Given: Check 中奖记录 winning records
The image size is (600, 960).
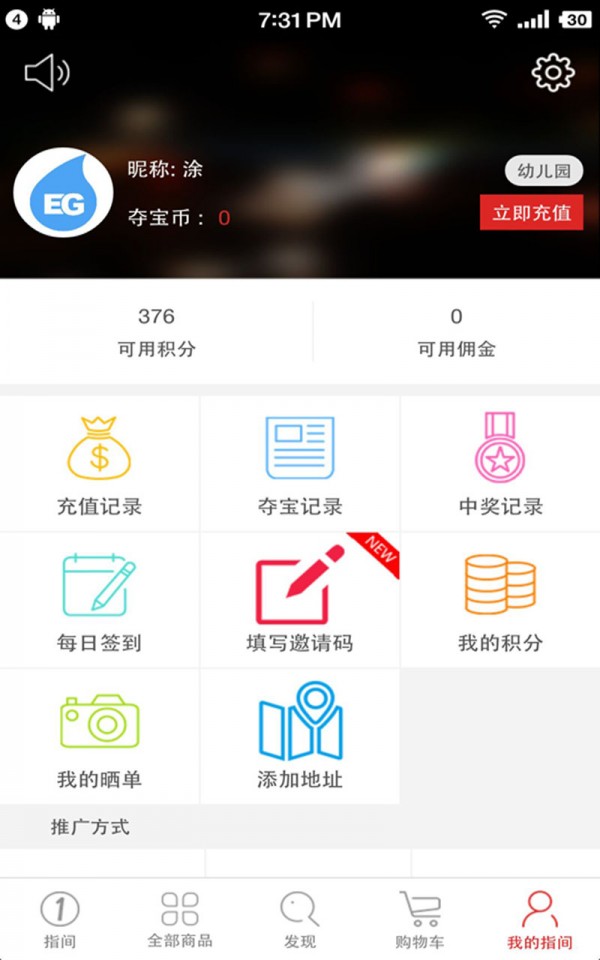Looking at the screenshot, I should tap(500, 464).
